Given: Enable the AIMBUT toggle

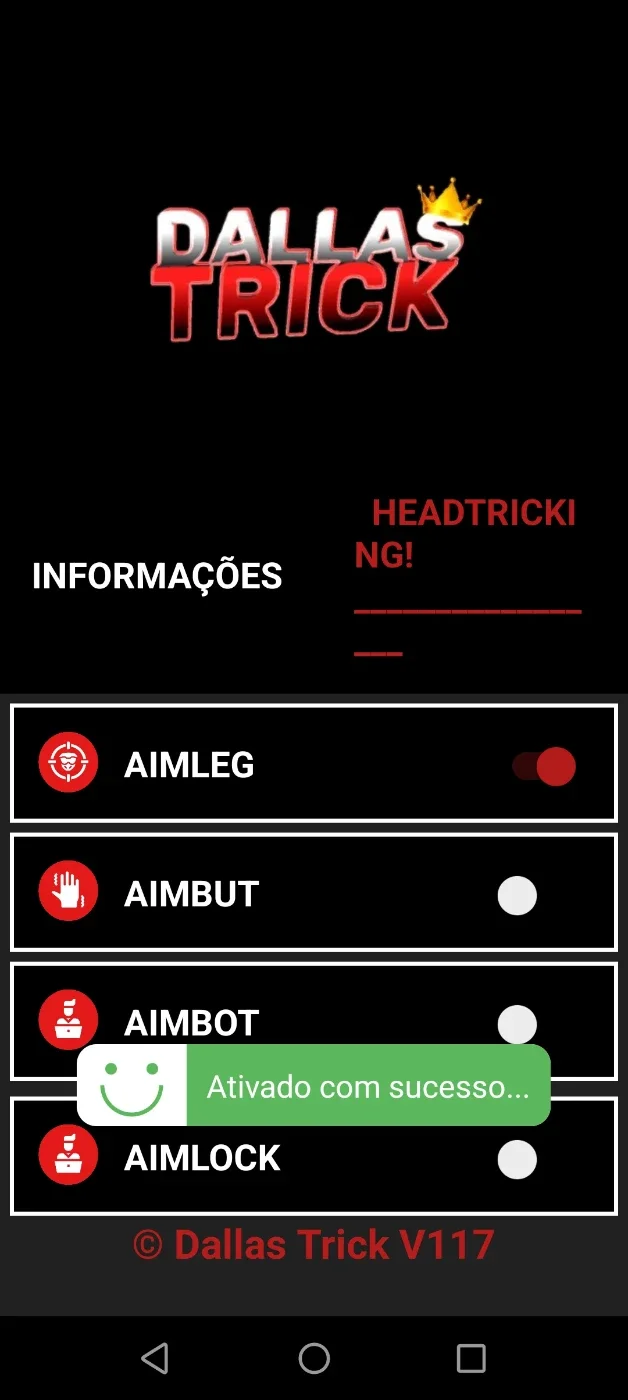Looking at the screenshot, I should [x=517, y=896].
